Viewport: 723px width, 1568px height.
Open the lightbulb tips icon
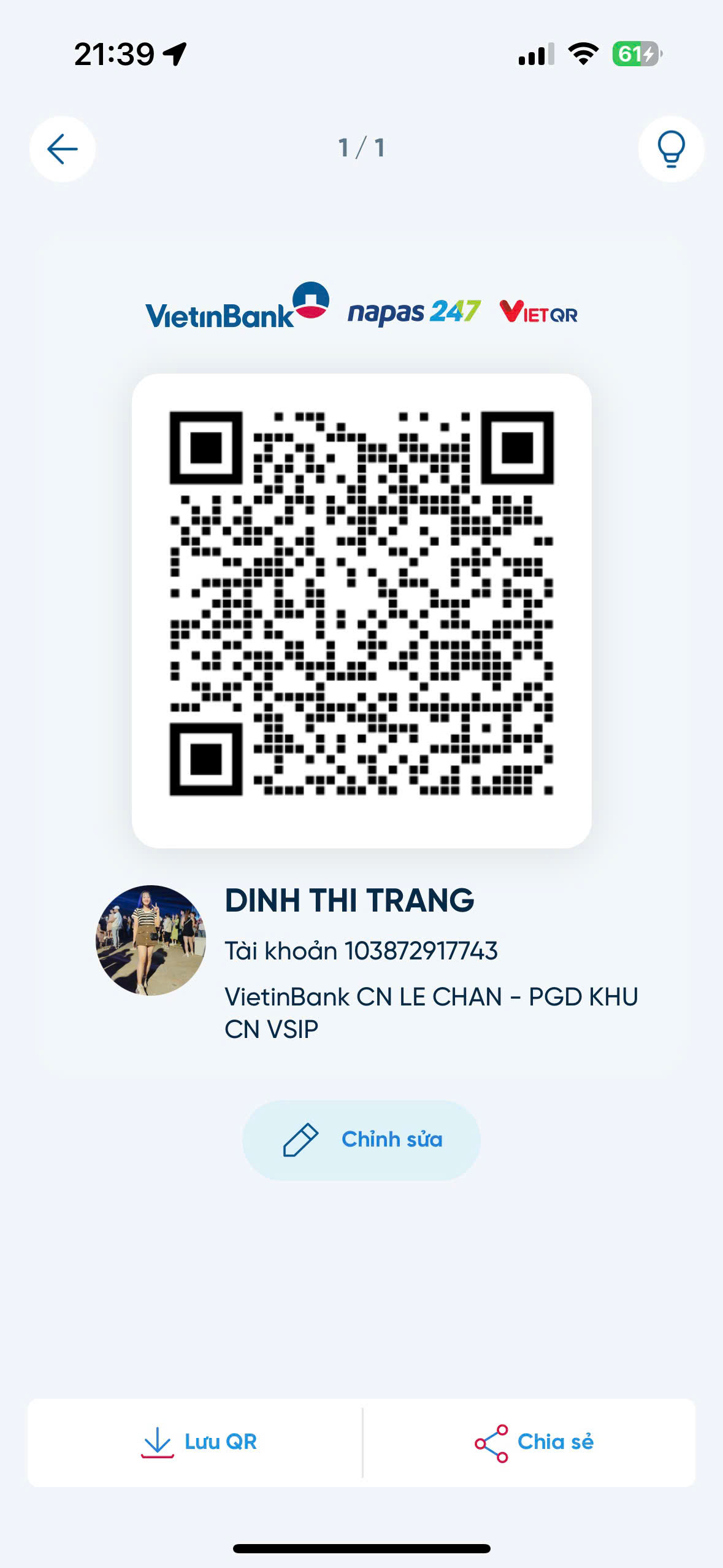point(671,149)
